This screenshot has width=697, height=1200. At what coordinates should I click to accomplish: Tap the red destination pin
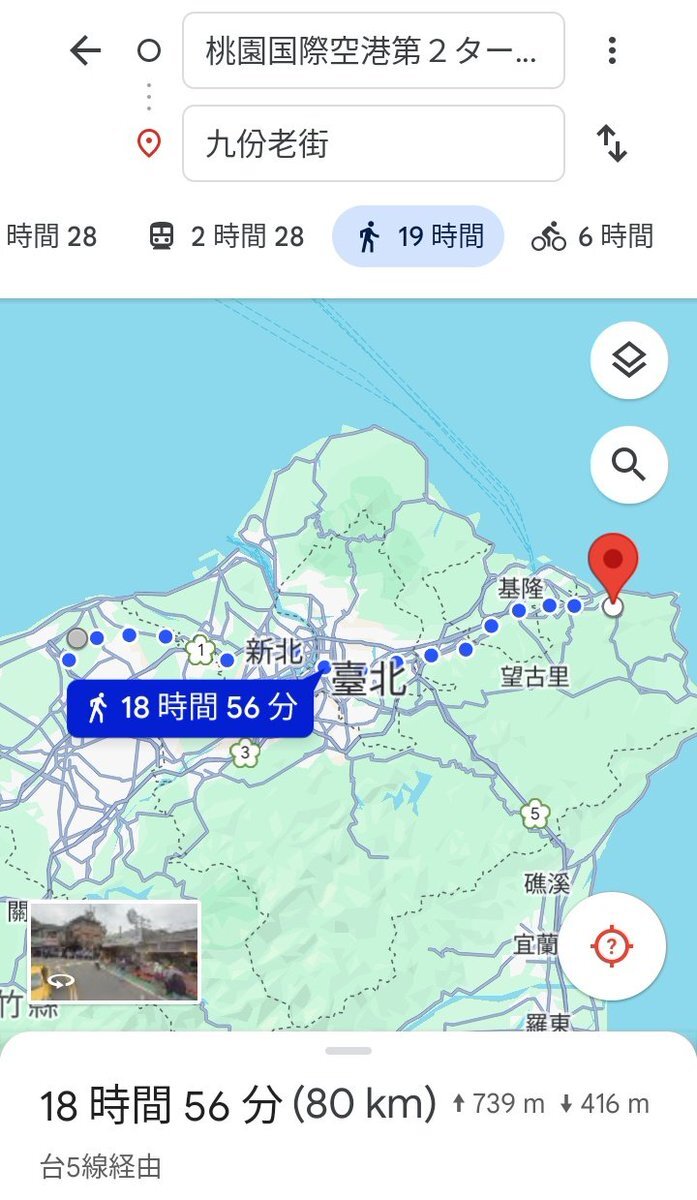coord(613,570)
